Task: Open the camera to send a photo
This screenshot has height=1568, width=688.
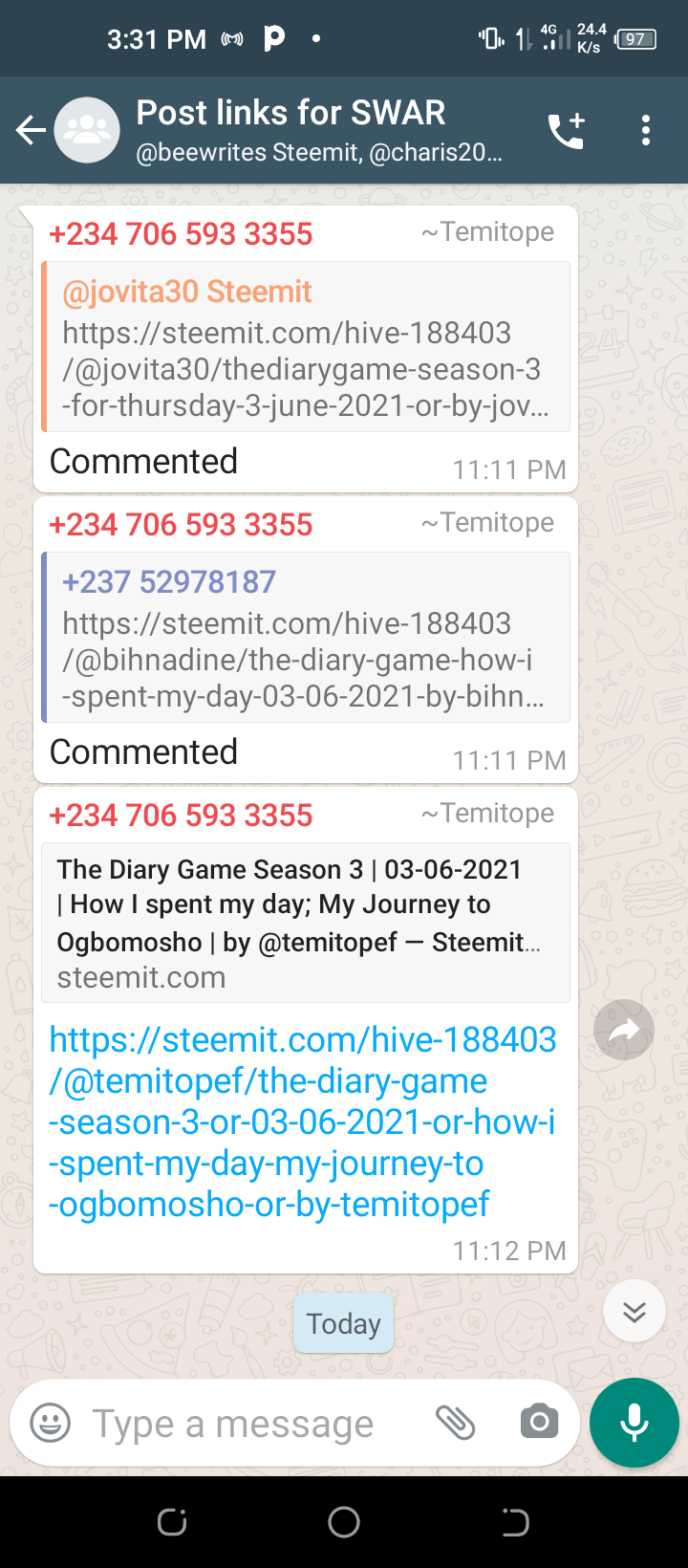Action: 540,1422
